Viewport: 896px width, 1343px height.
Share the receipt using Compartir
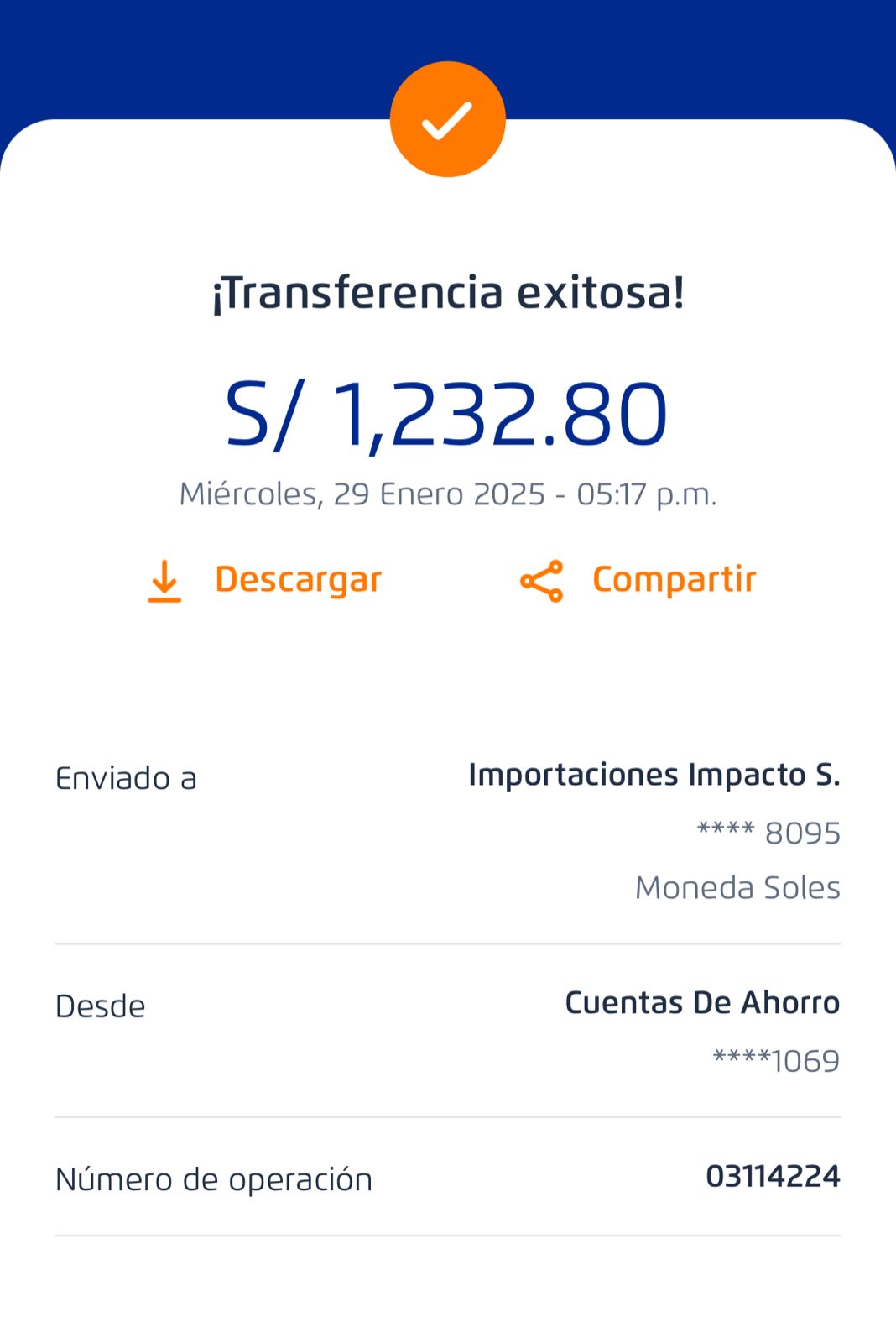point(638,580)
